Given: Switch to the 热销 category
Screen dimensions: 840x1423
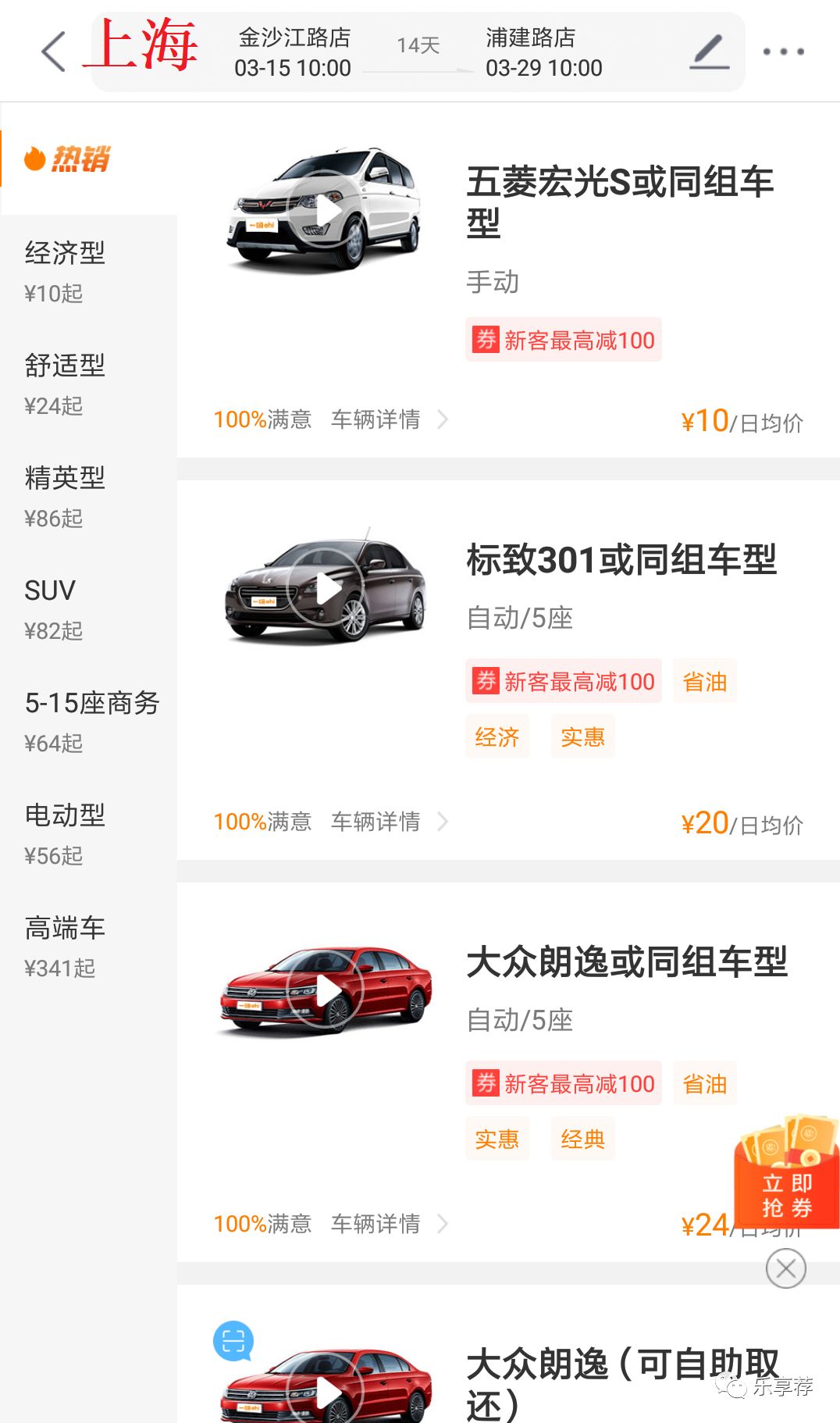Looking at the screenshot, I should click(67, 159).
